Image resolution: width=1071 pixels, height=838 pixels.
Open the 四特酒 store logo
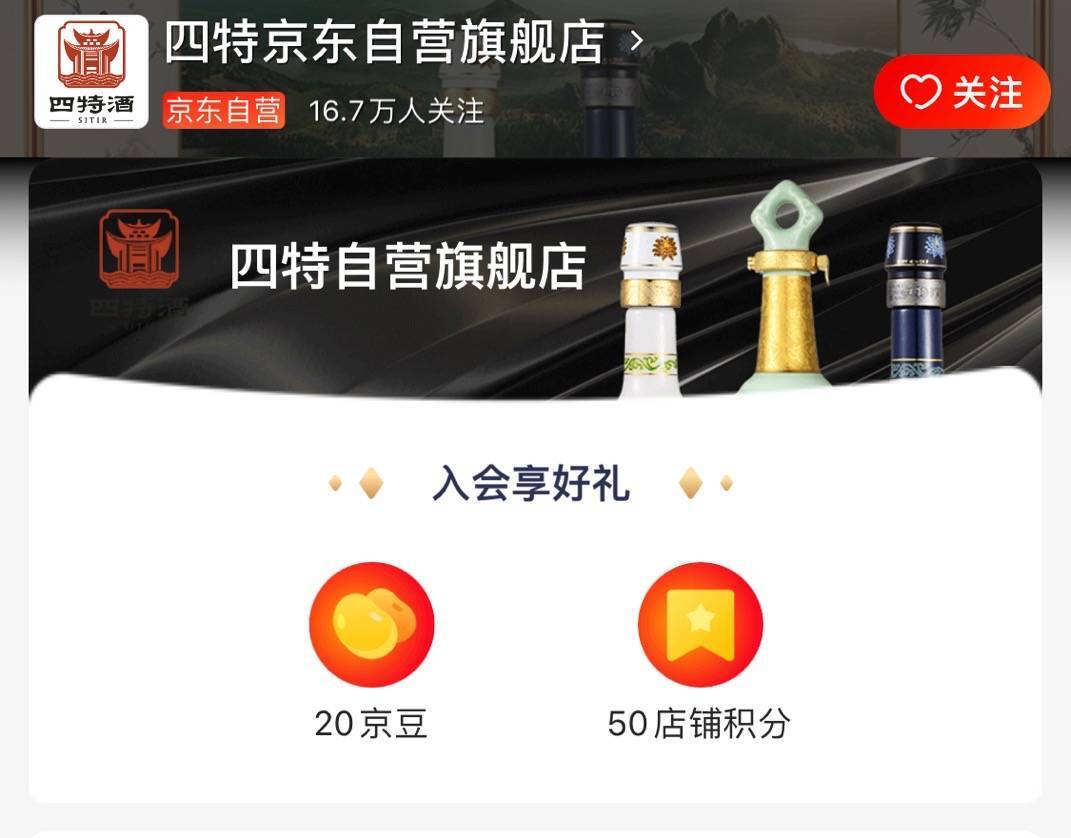coord(91,72)
